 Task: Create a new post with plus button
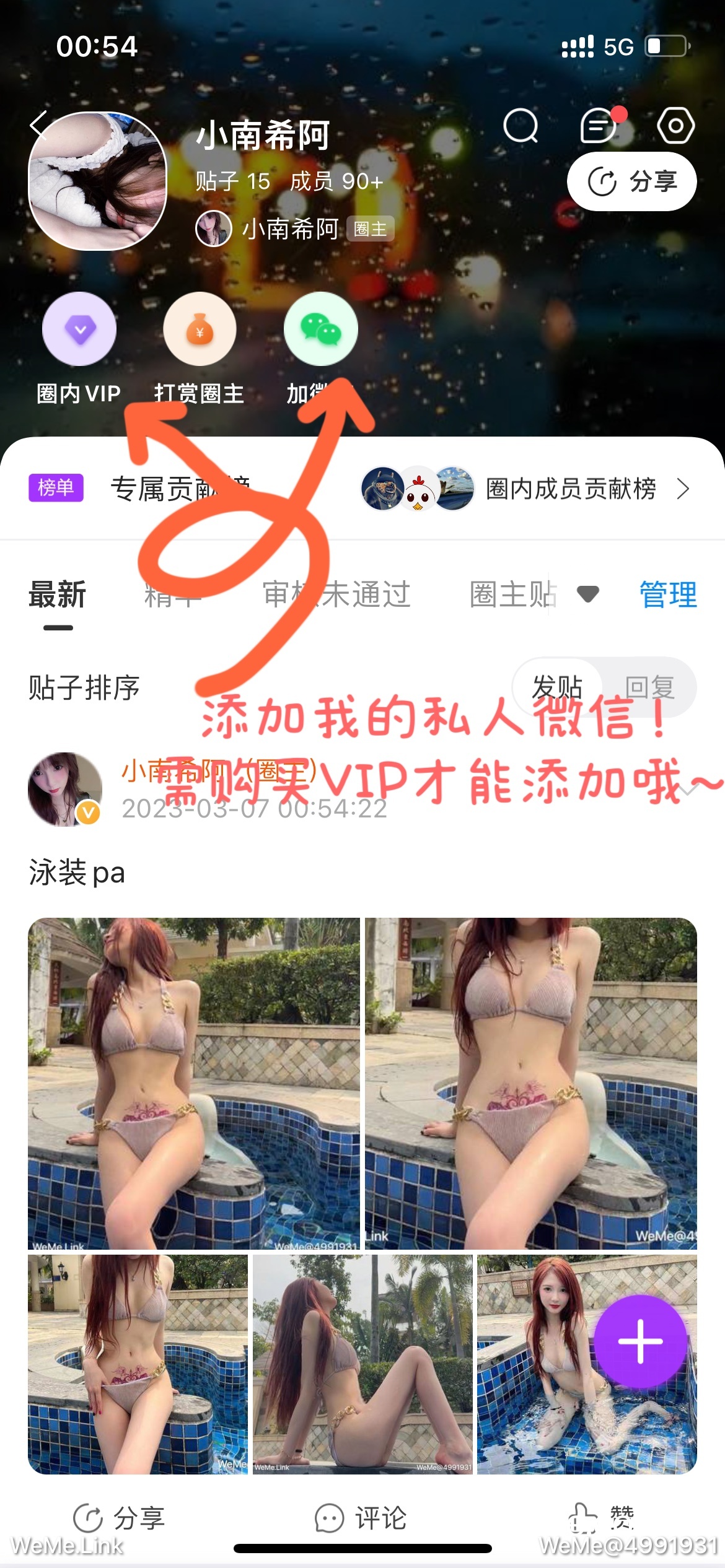pos(641,1341)
